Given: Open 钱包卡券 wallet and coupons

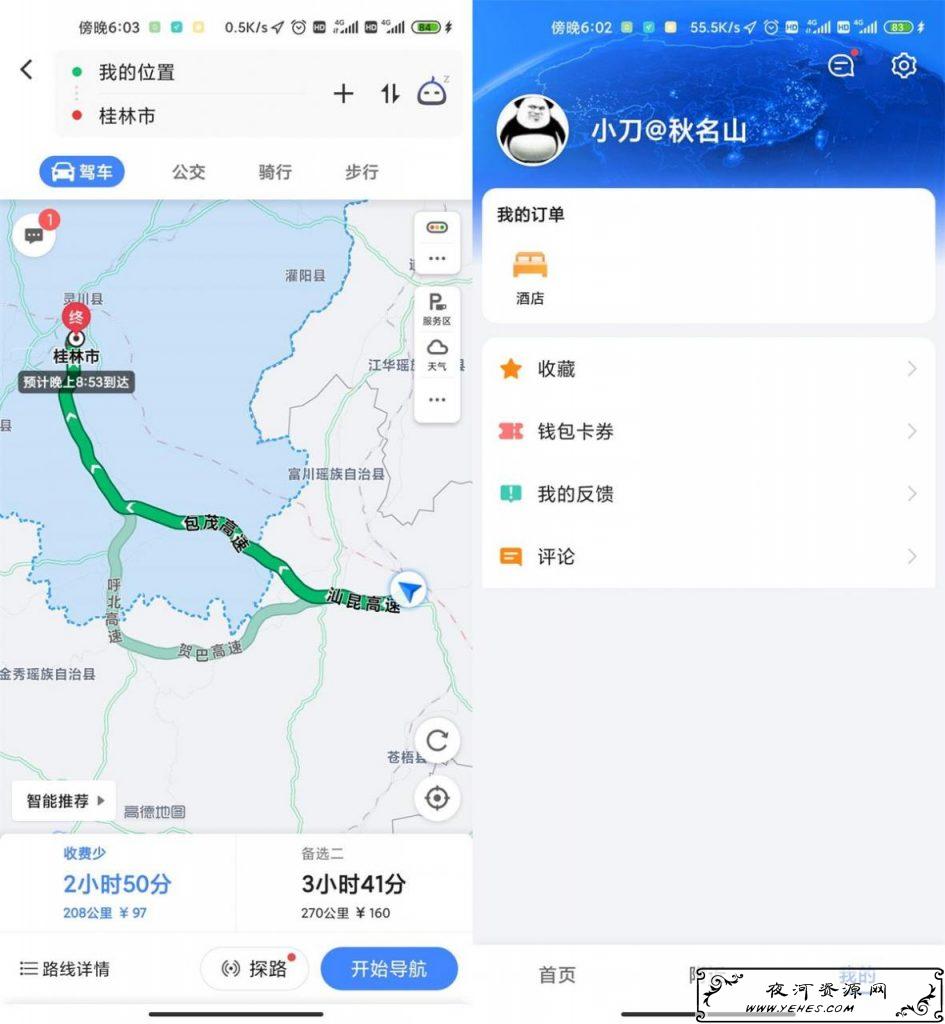Looking at the screenshot, I should pos(708,432).
